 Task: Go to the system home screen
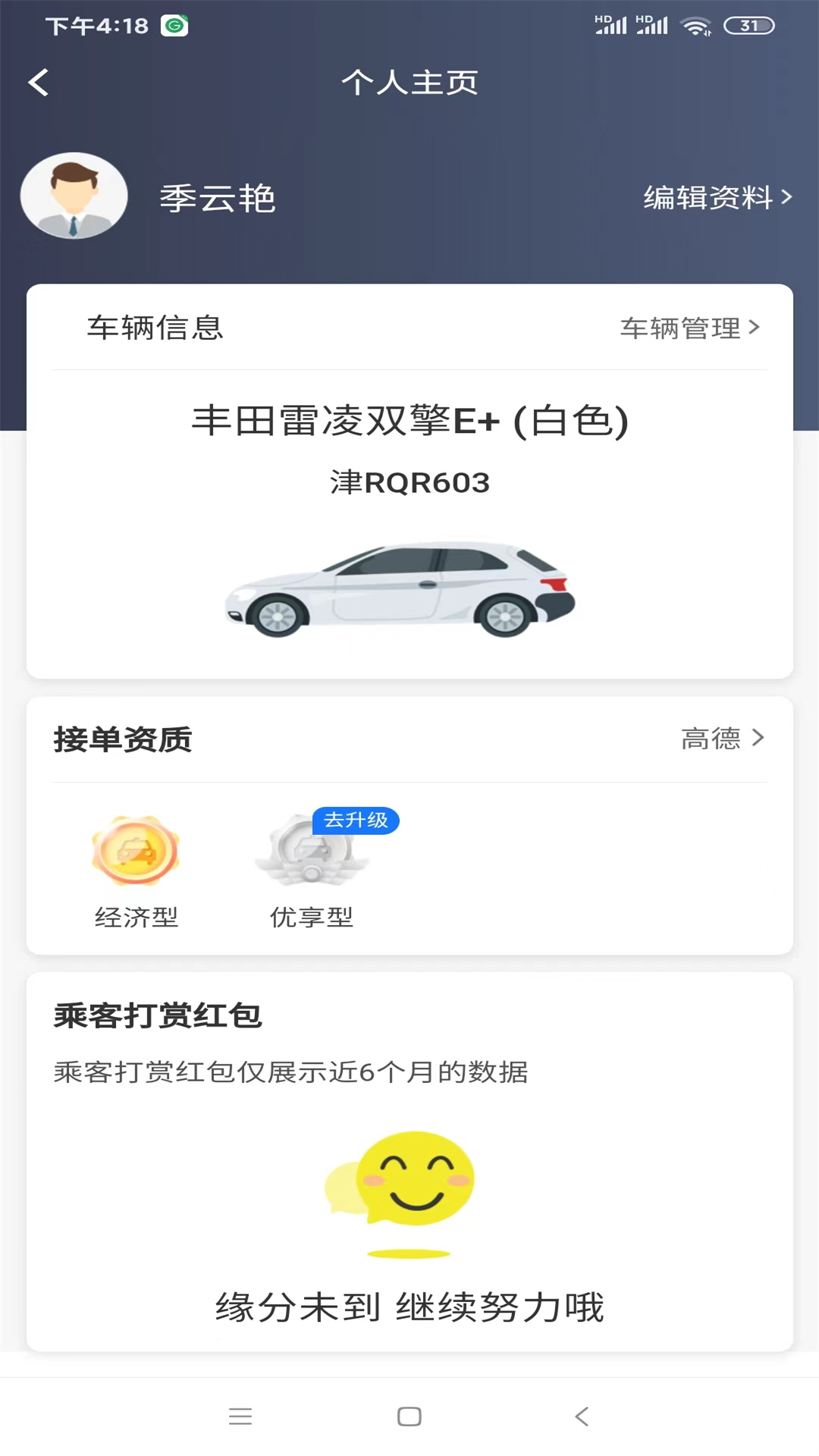coord(409,1416)
